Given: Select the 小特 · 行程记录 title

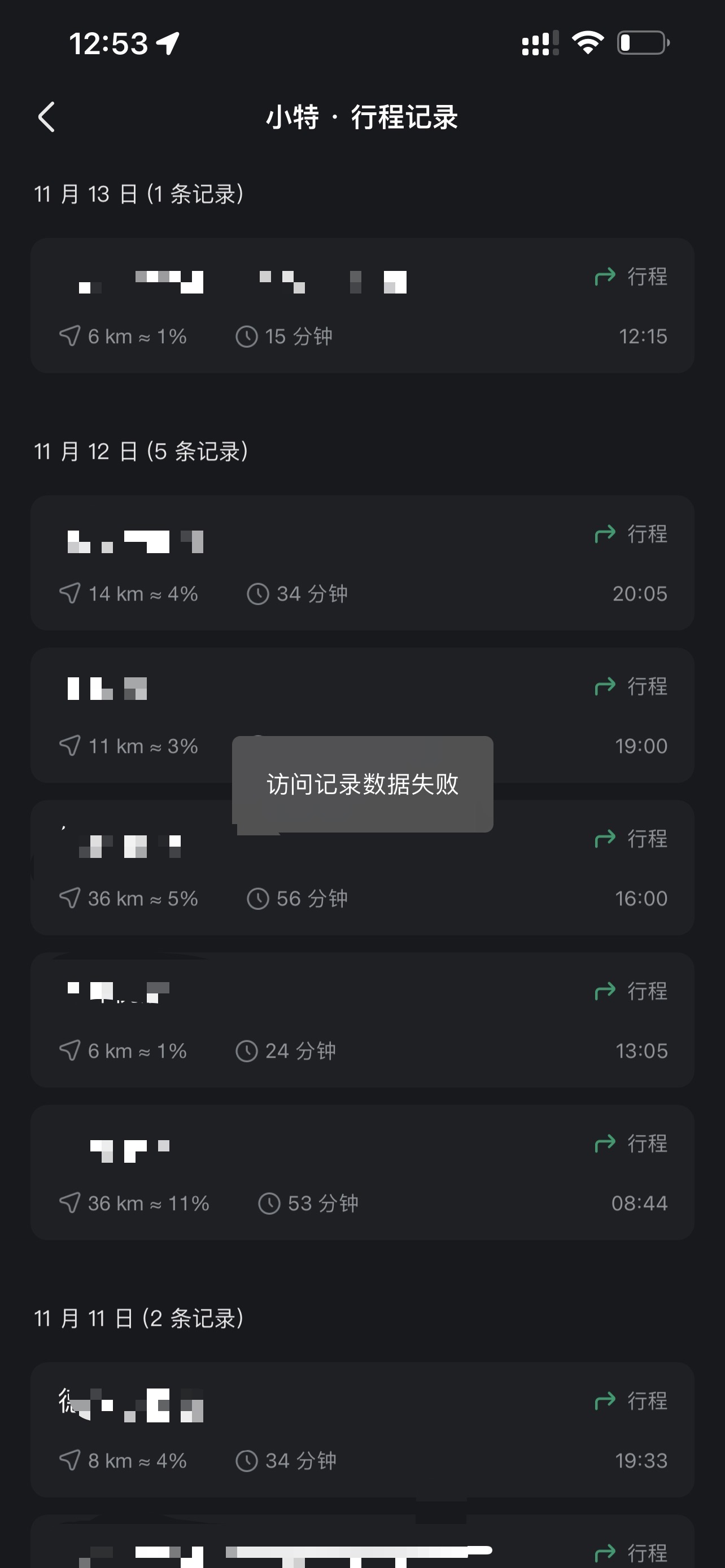Looking at the screenshot, I should coord(362,117).
